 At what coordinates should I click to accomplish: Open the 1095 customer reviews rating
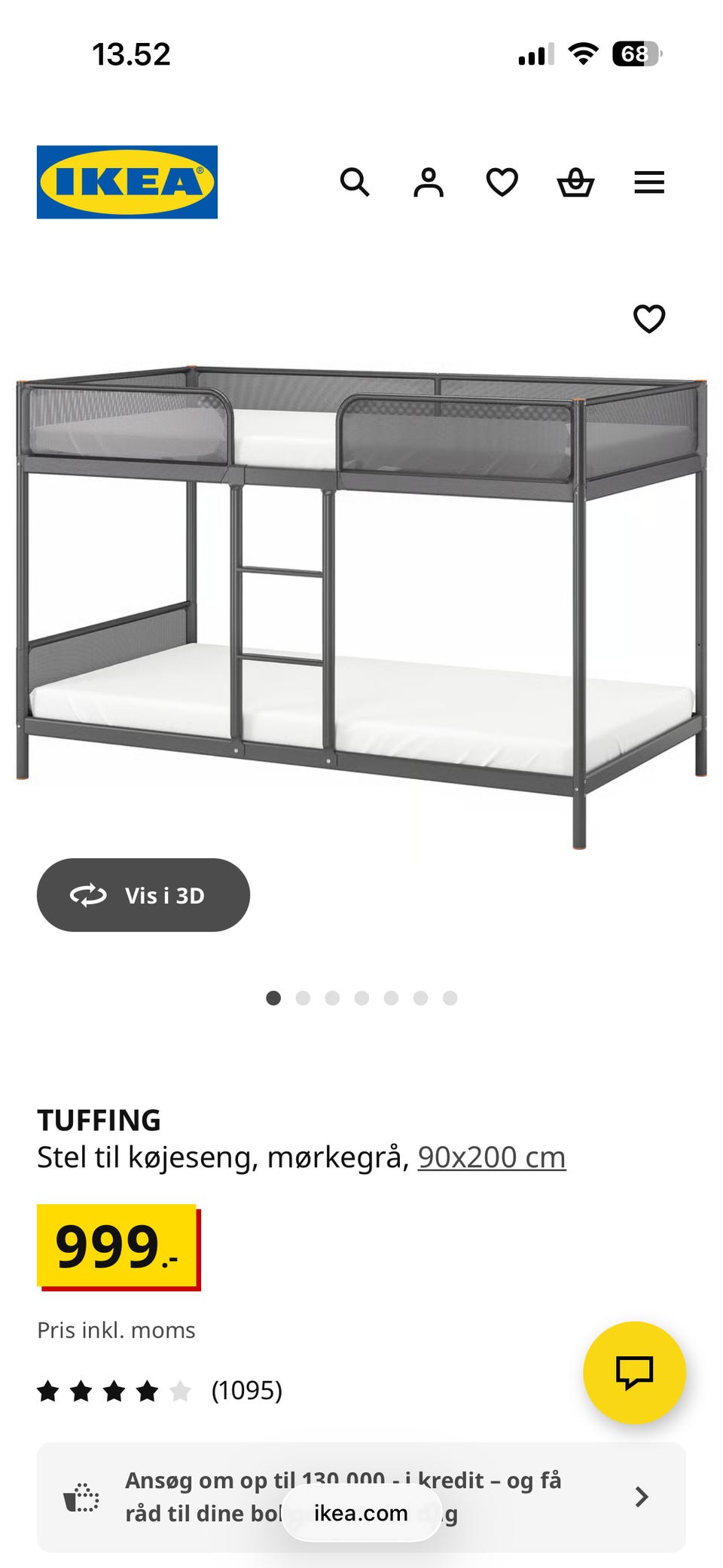tap(160, 1390)
